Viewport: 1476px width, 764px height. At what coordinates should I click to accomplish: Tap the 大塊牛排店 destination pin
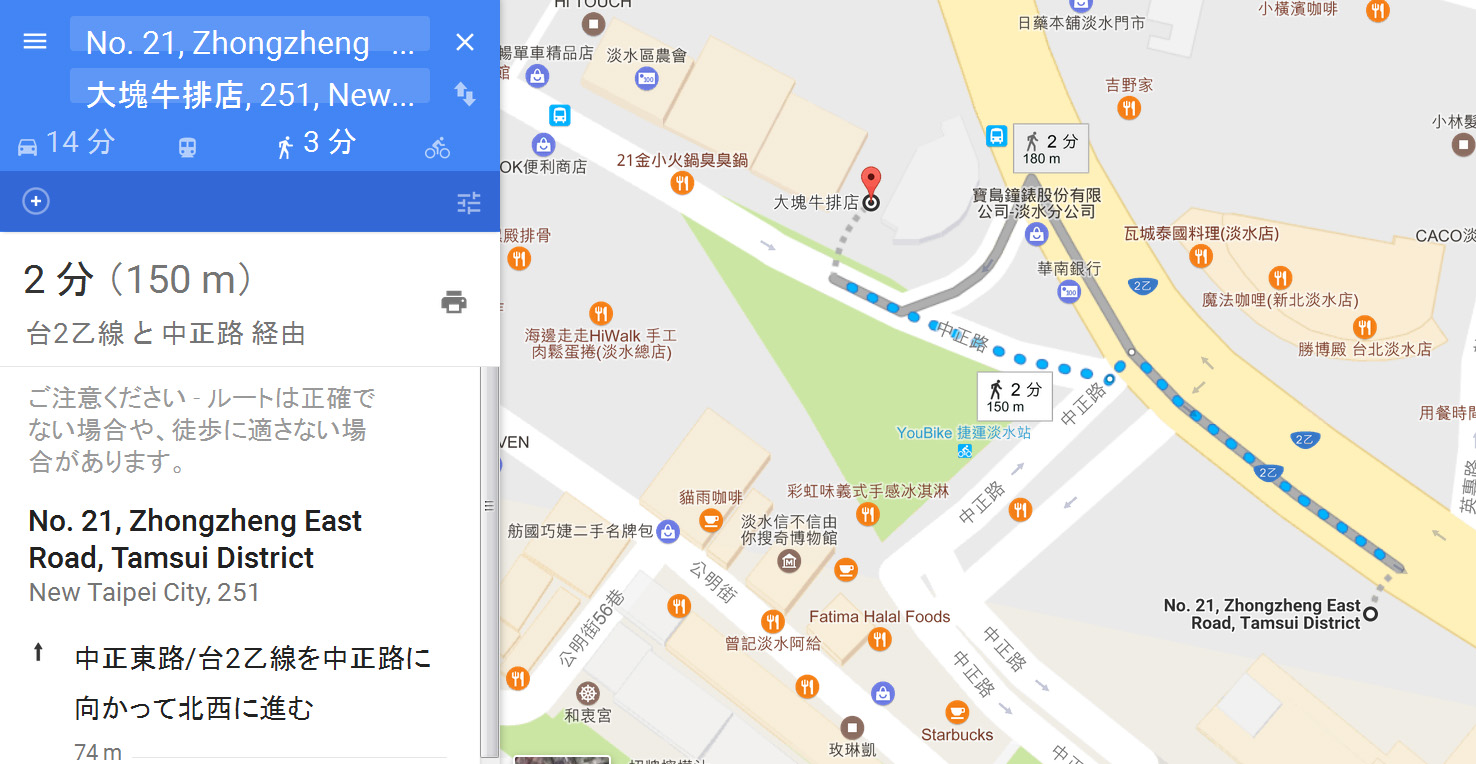871,183
